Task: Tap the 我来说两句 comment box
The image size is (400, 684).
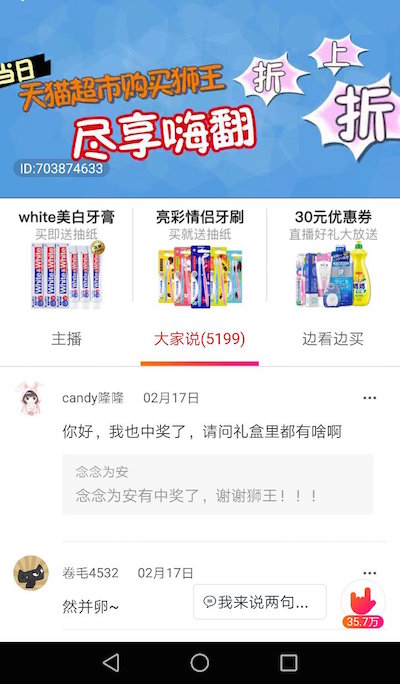Action: 260,602
